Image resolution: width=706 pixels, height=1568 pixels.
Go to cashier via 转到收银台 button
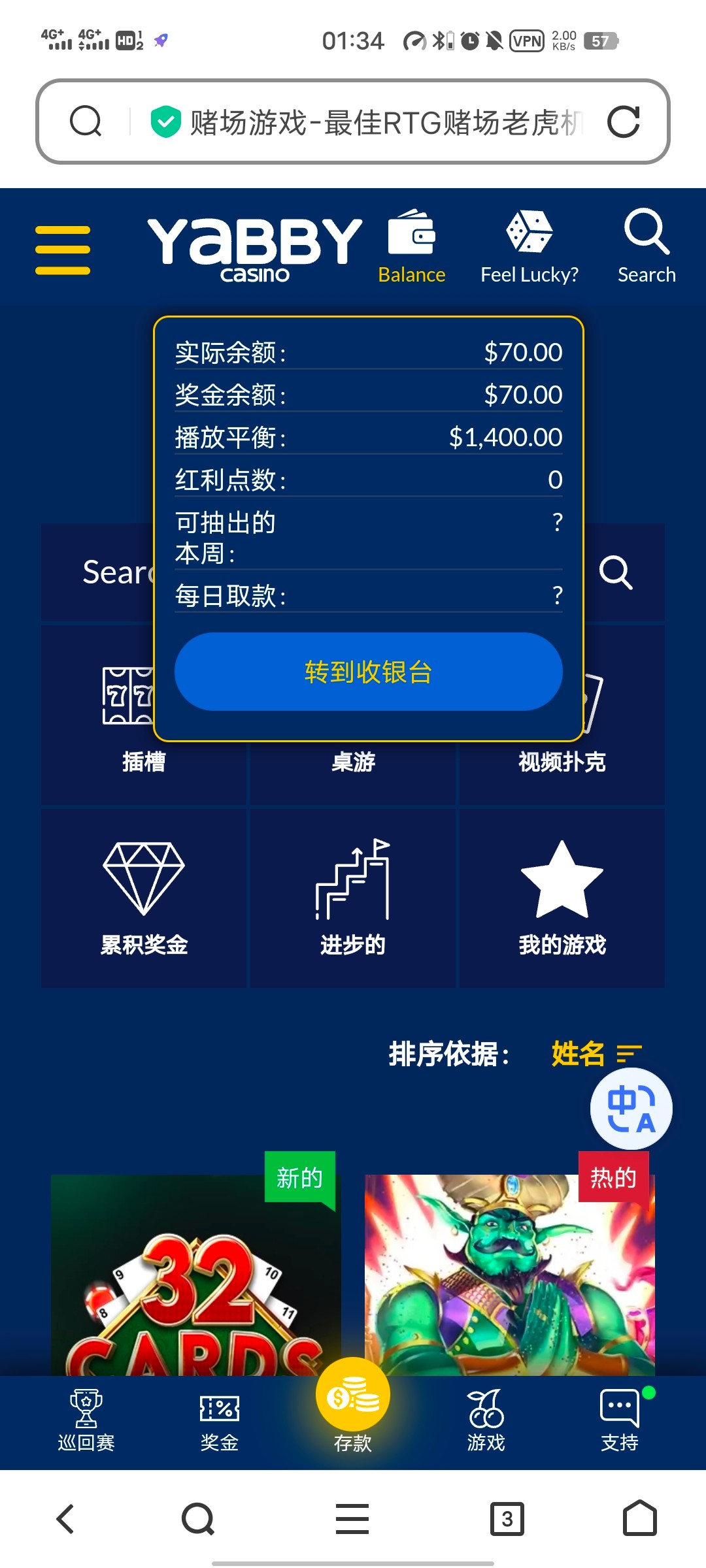coord(368,672)
